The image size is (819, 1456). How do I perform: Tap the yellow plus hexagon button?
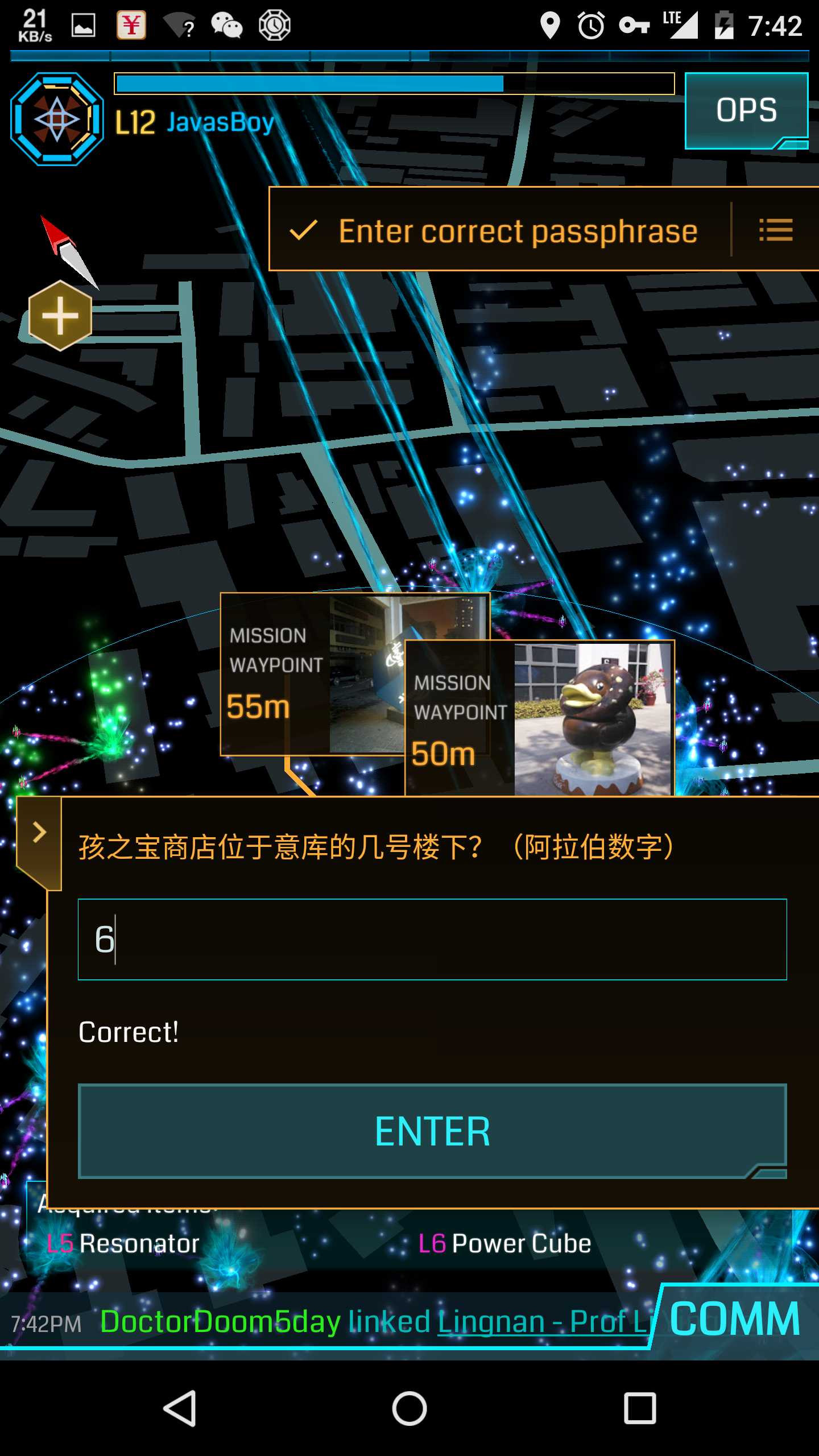60,316
